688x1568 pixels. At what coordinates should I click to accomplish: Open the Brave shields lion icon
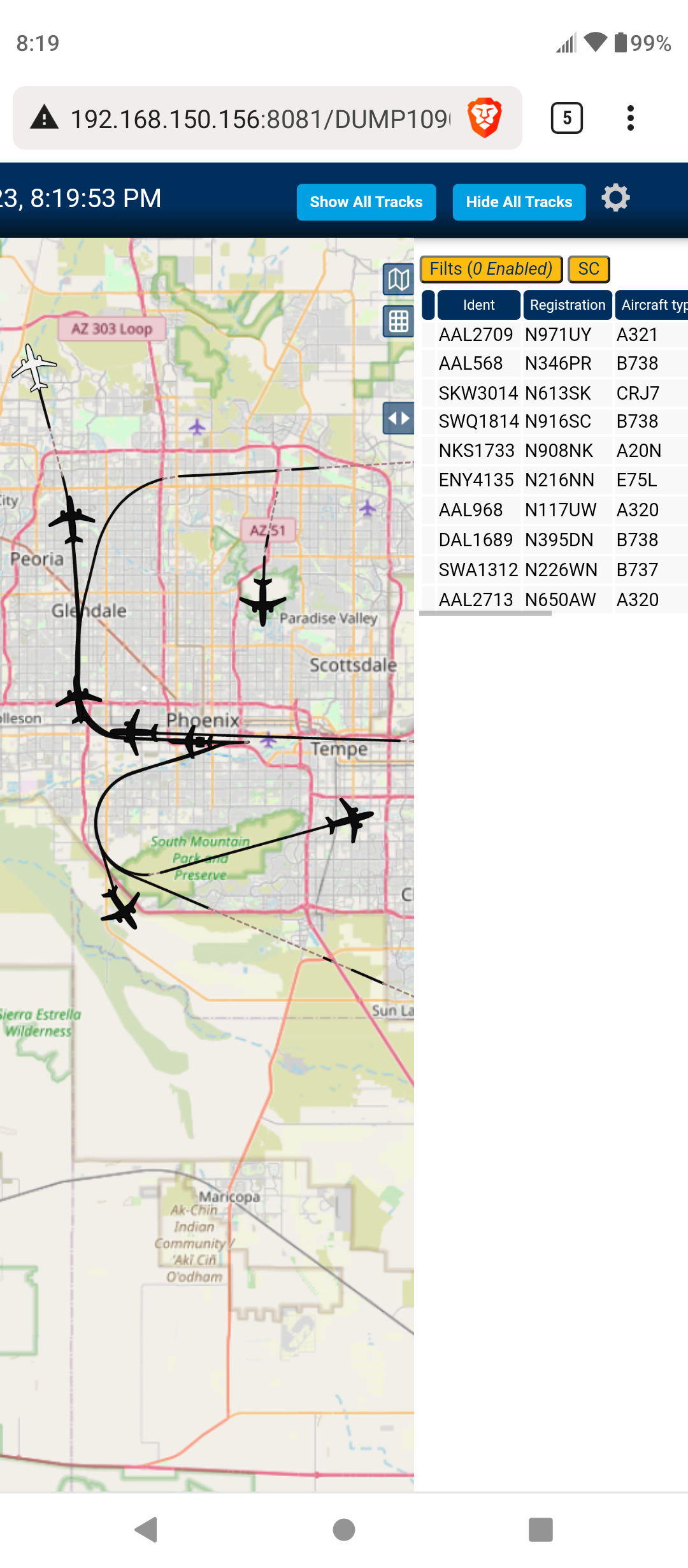(x=485, y=118)
